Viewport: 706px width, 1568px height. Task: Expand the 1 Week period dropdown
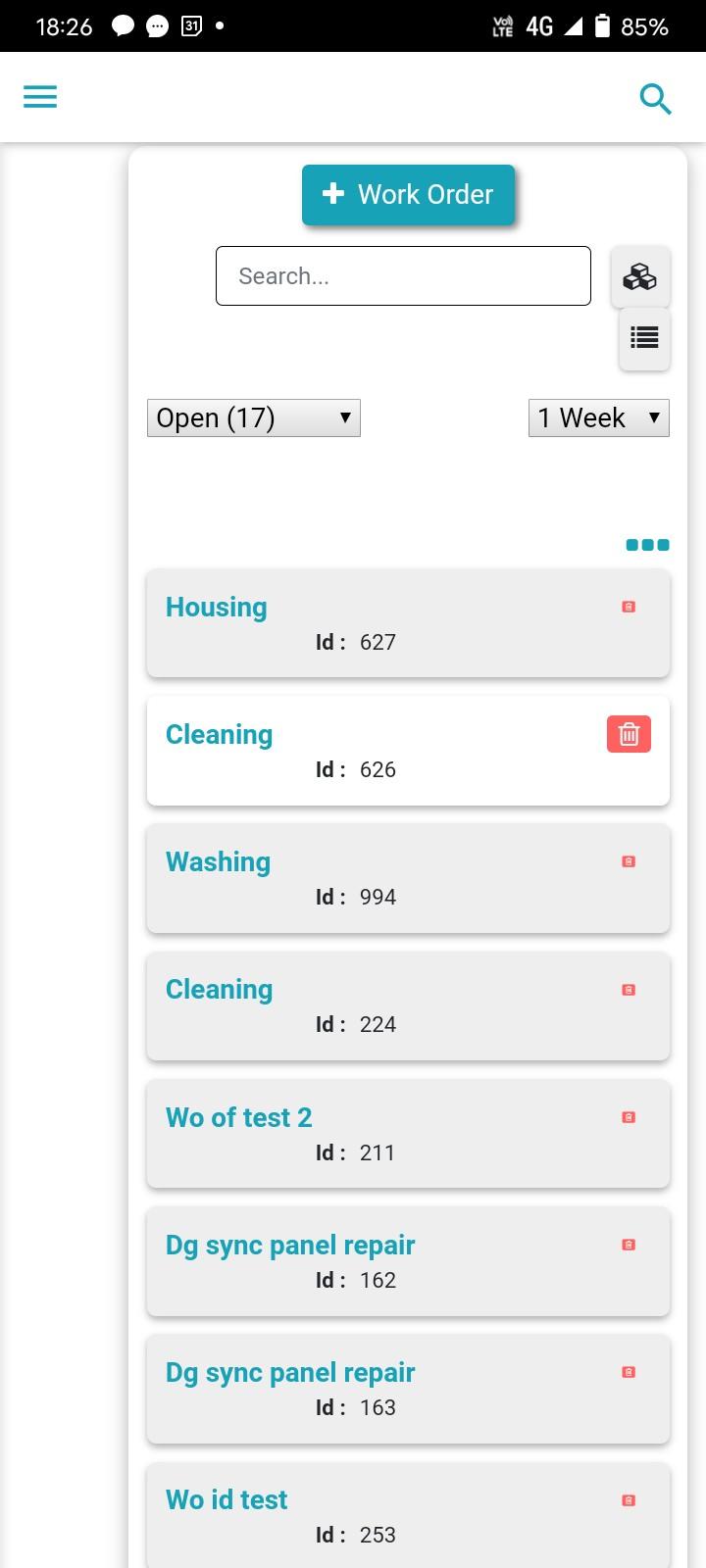click(598, 418)
